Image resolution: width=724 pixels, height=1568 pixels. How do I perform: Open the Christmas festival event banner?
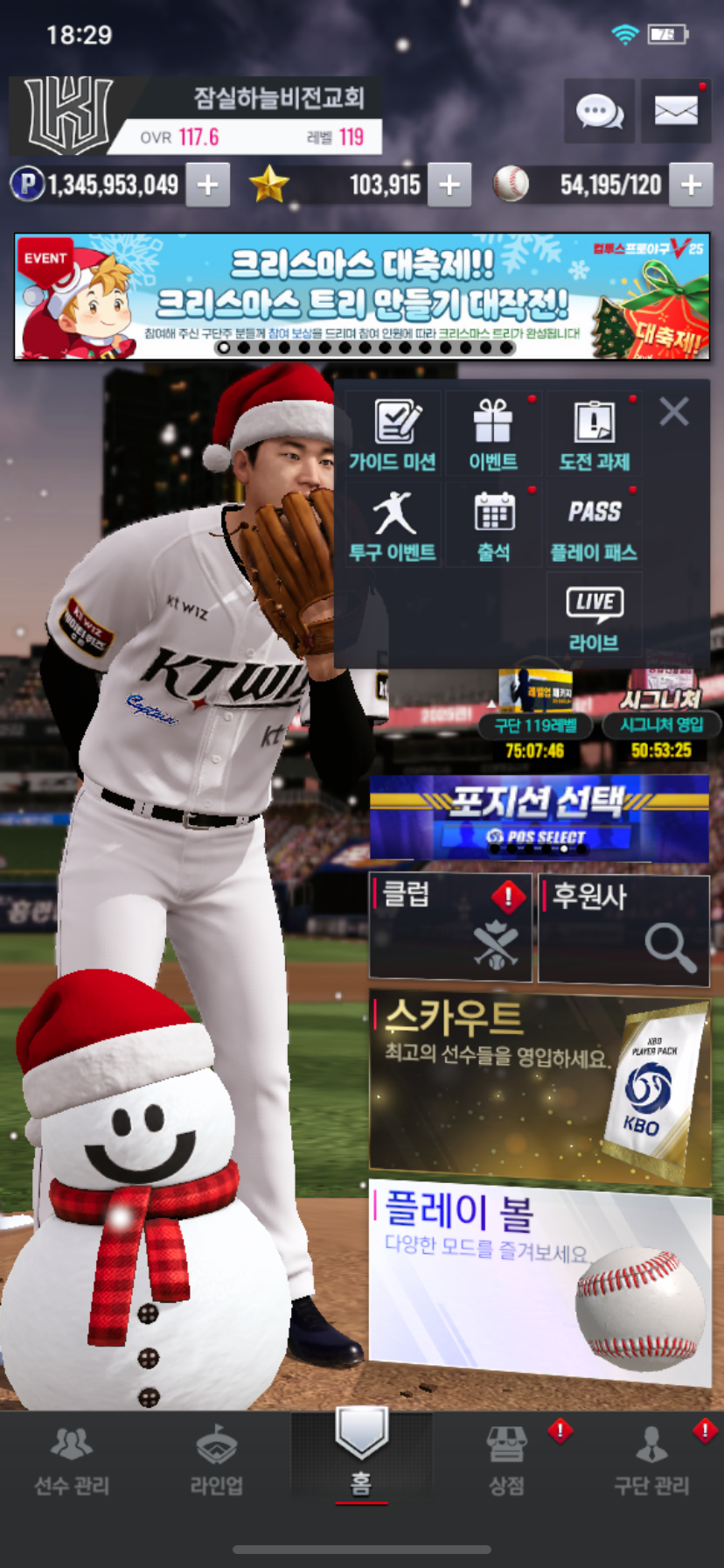tap(362, 296)
